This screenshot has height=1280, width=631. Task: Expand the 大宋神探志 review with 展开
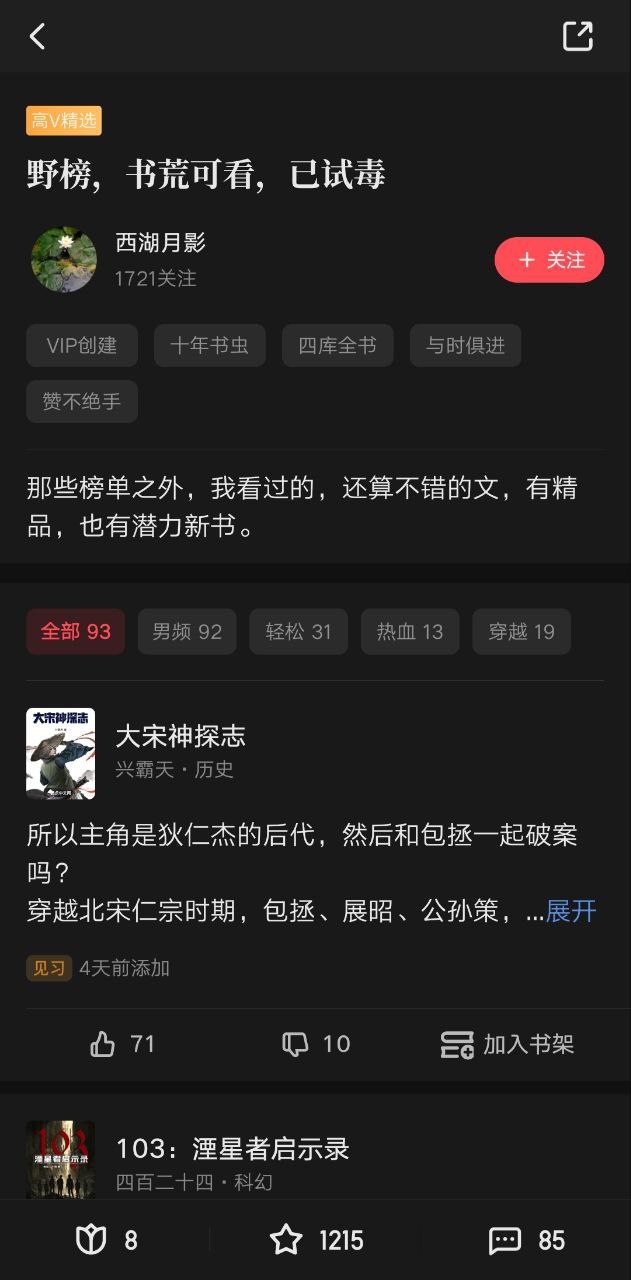[571, 911]
